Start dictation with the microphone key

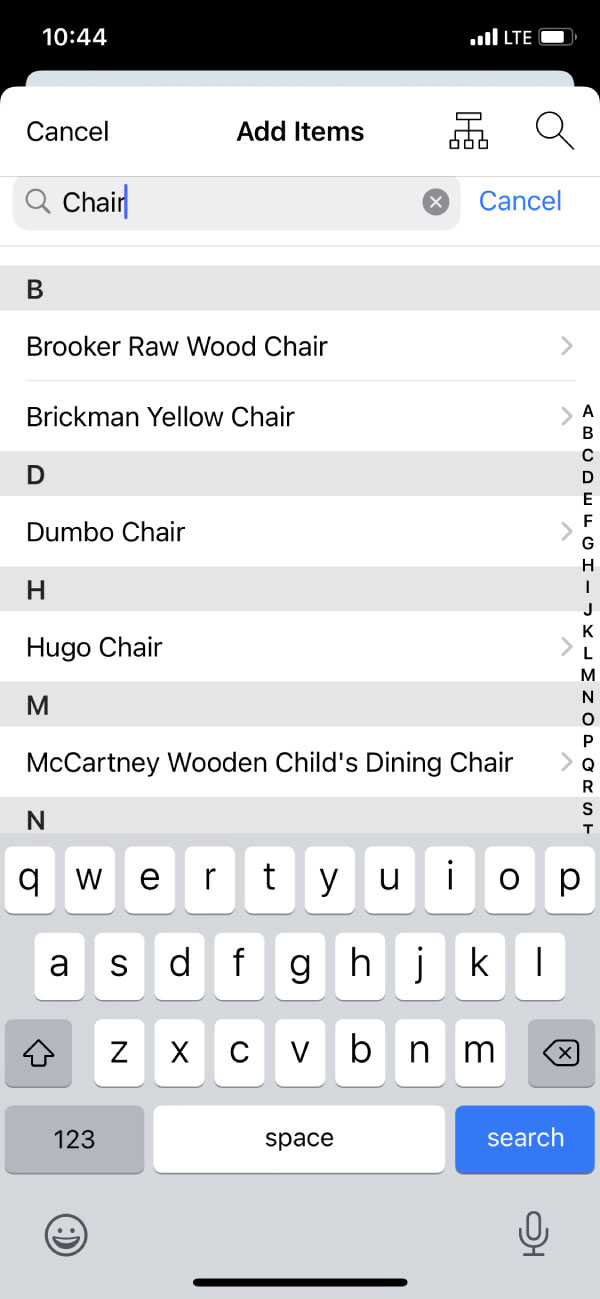[x=533, y=1233]
